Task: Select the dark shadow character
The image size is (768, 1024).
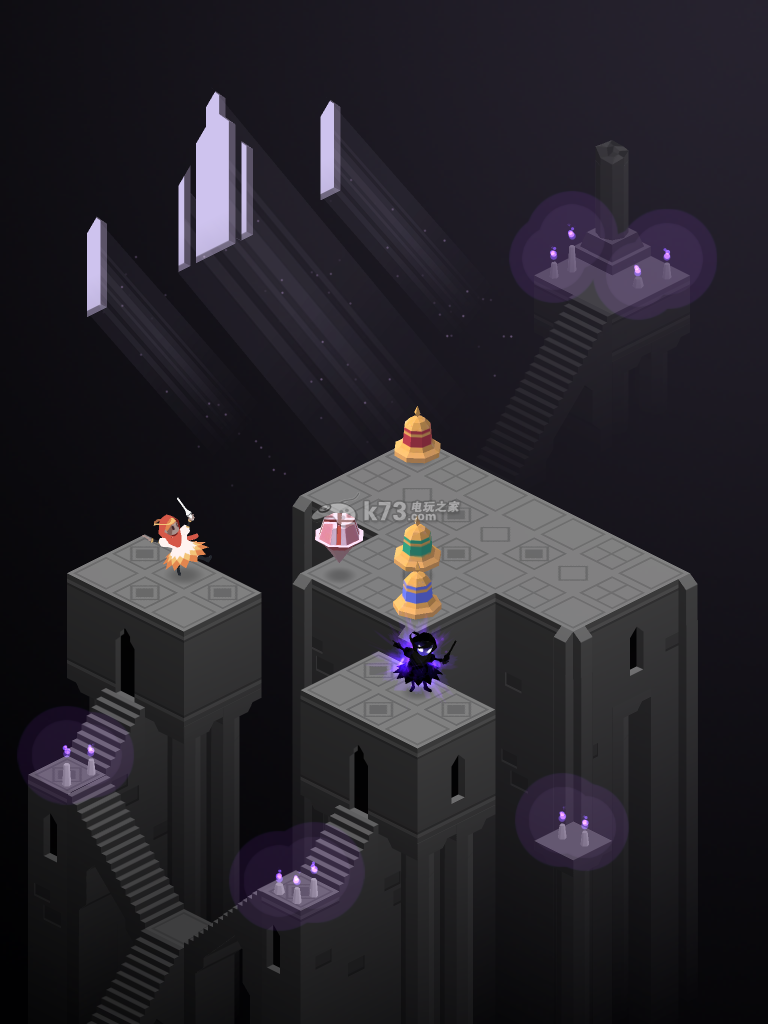Action: (419, 659)
